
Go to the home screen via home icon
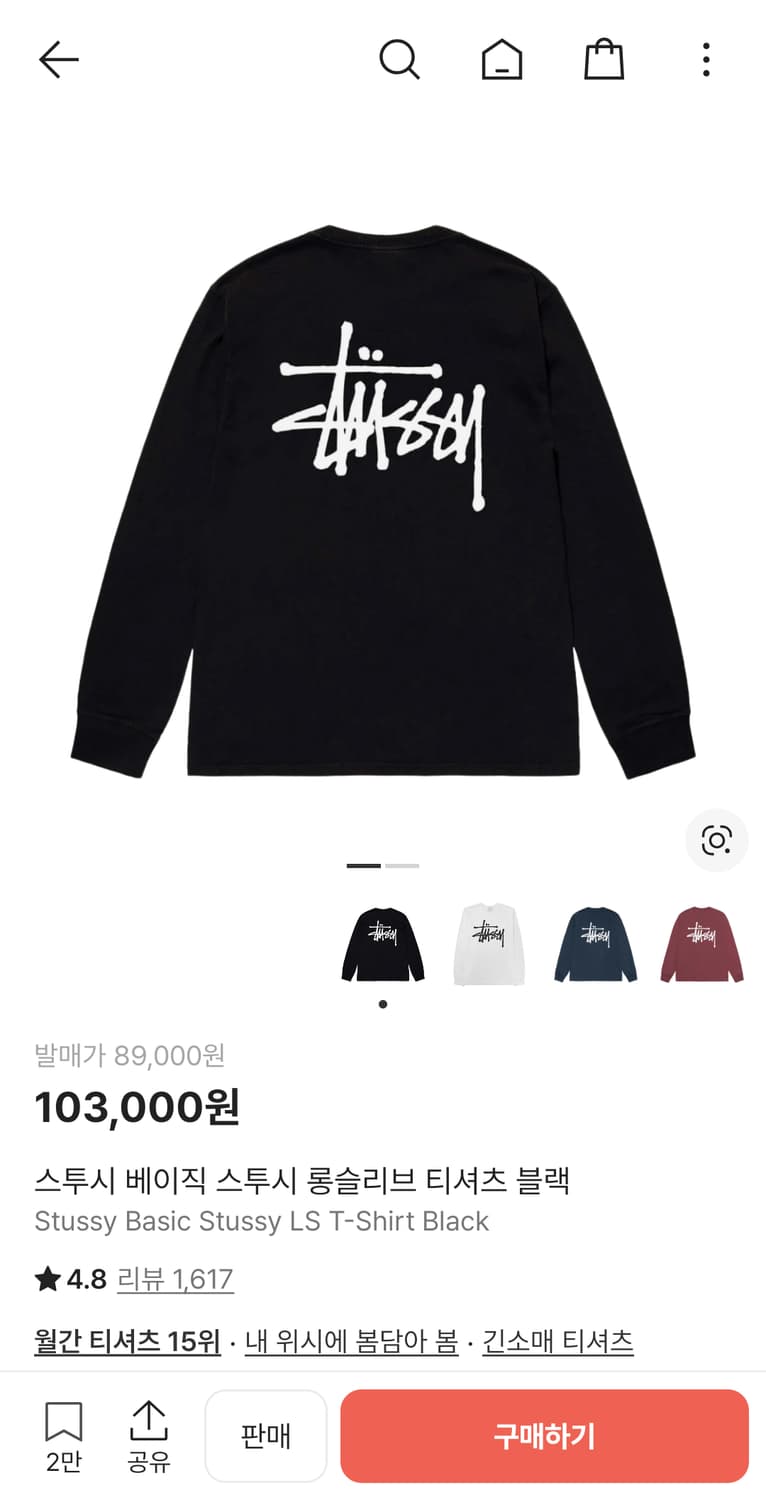(x=502, y=58)
